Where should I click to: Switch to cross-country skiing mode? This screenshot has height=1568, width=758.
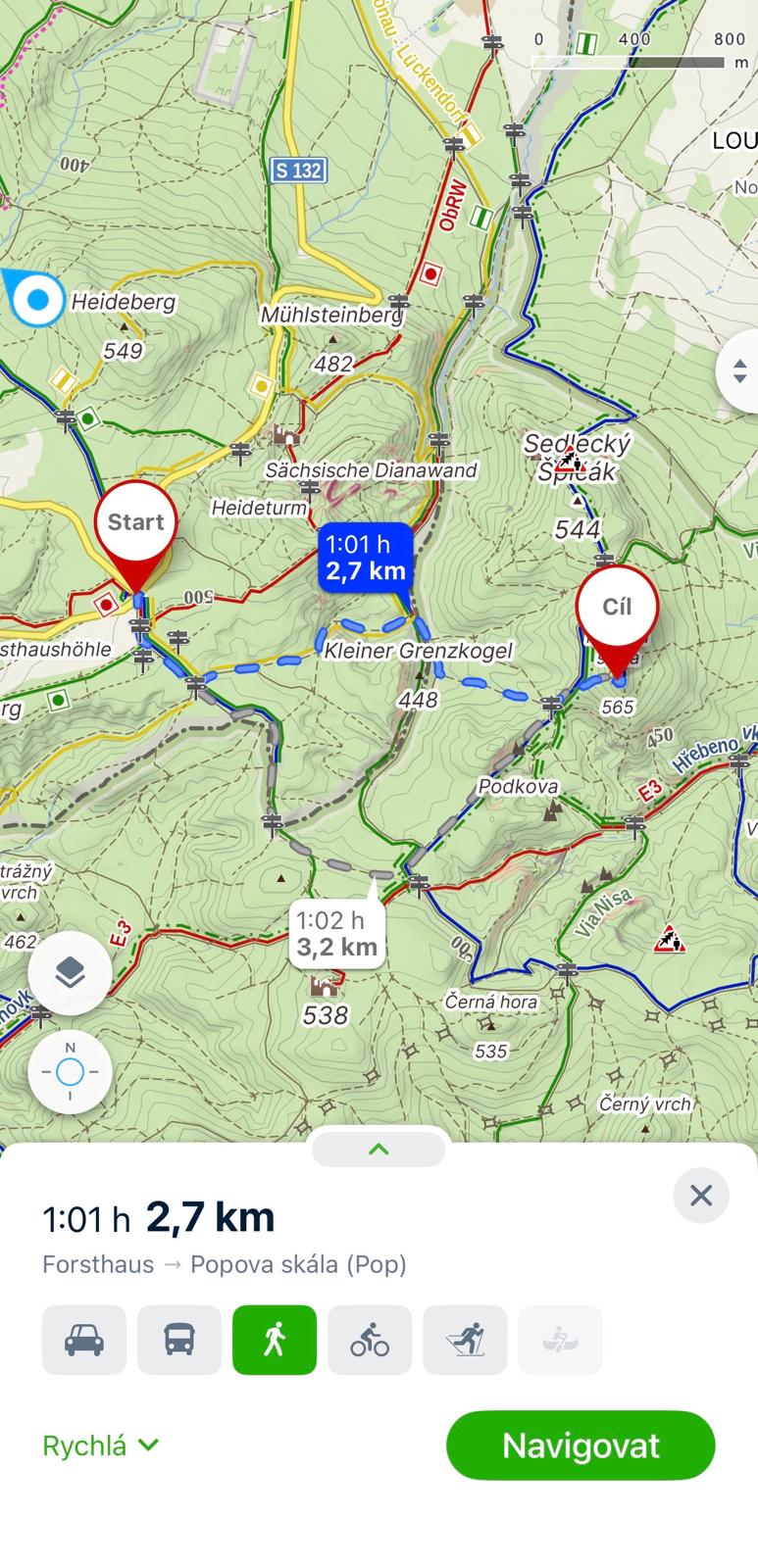(465, 1340)
